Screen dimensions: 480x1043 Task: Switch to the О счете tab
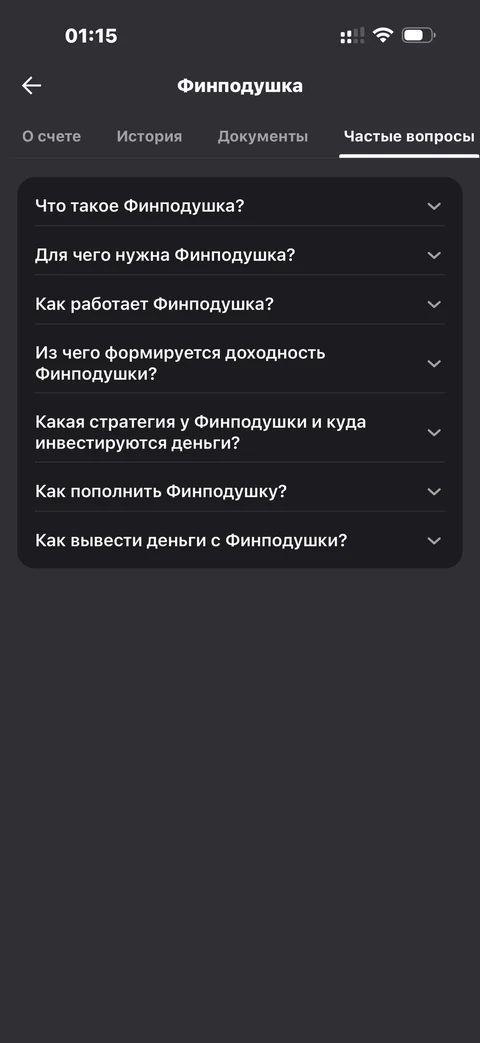51,137
